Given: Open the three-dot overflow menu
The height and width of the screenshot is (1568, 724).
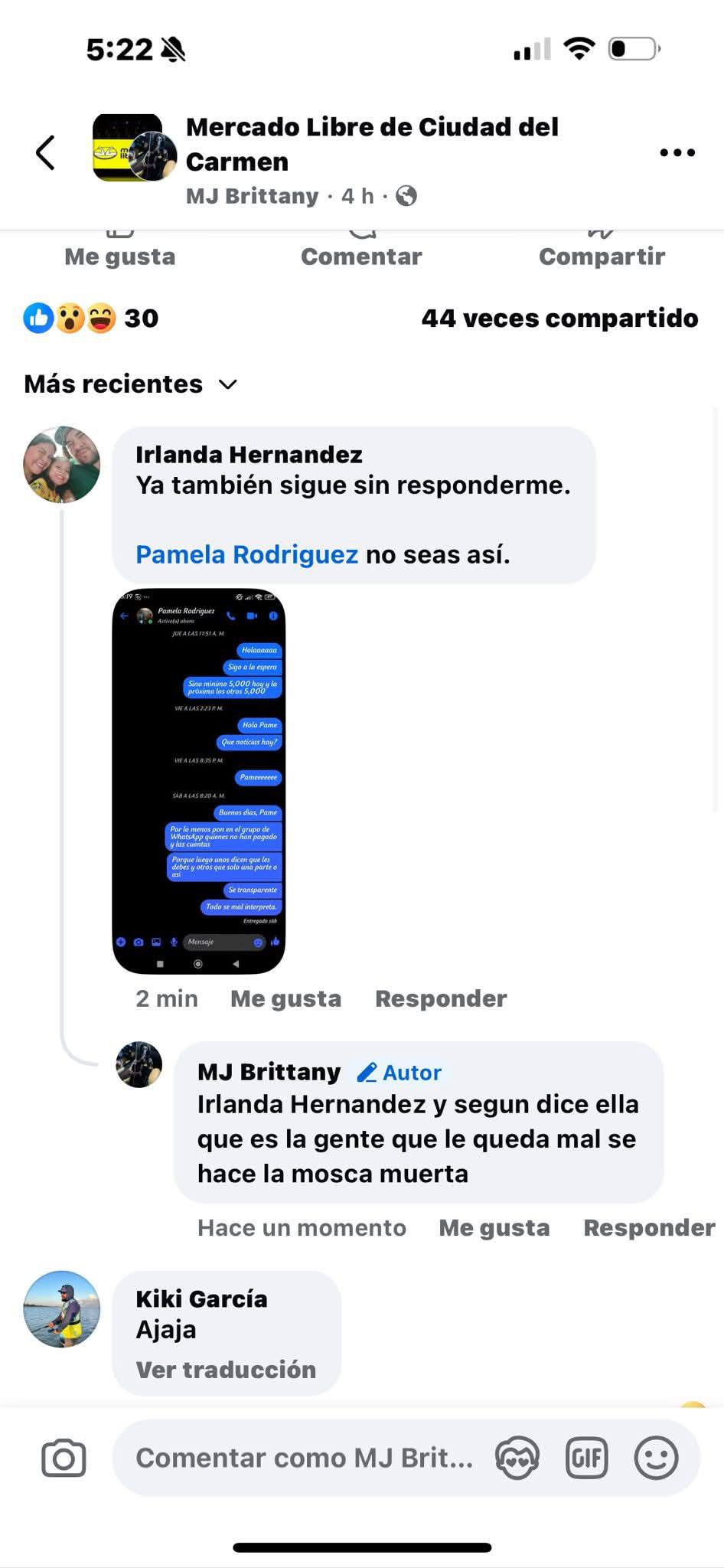Looking at the screenshot, I should (x=677, y=152).
